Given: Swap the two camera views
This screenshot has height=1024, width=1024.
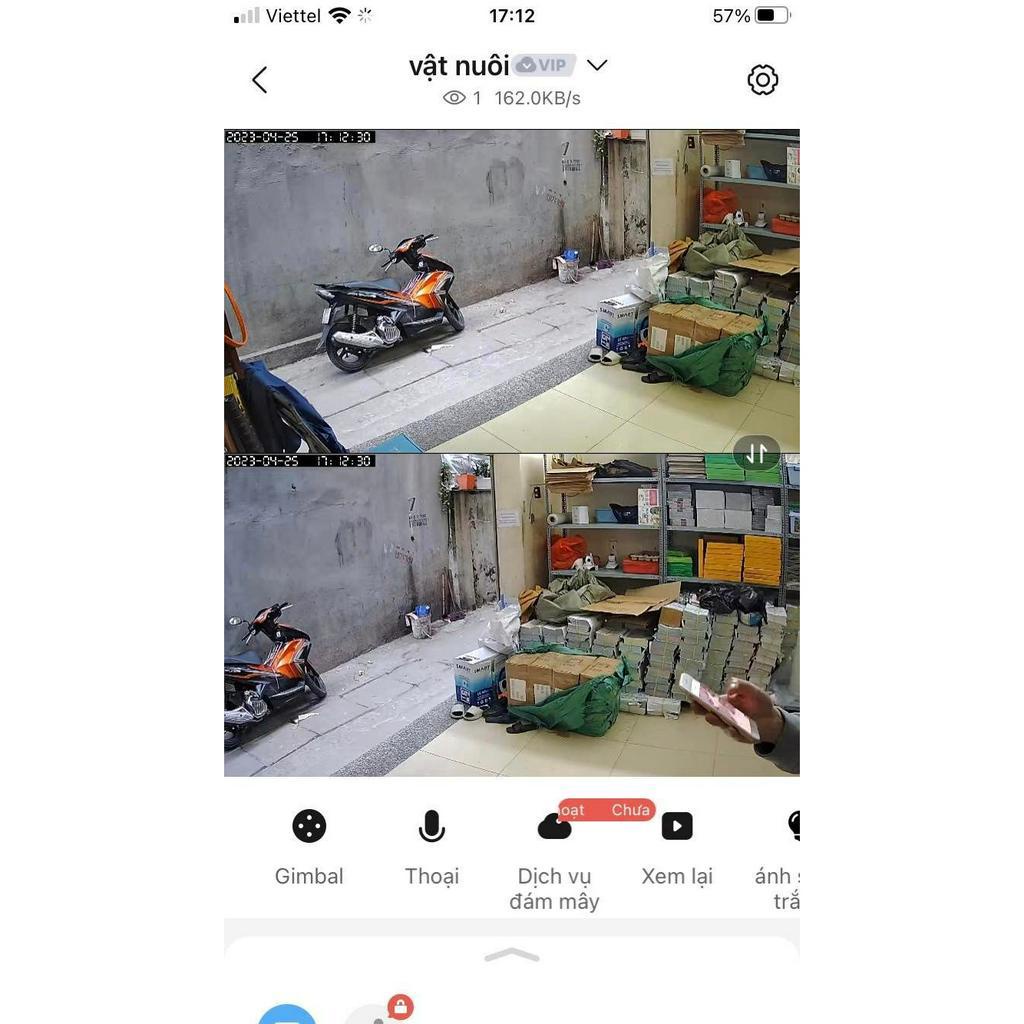Looking at the screenshot, I should tap(757, 452).
